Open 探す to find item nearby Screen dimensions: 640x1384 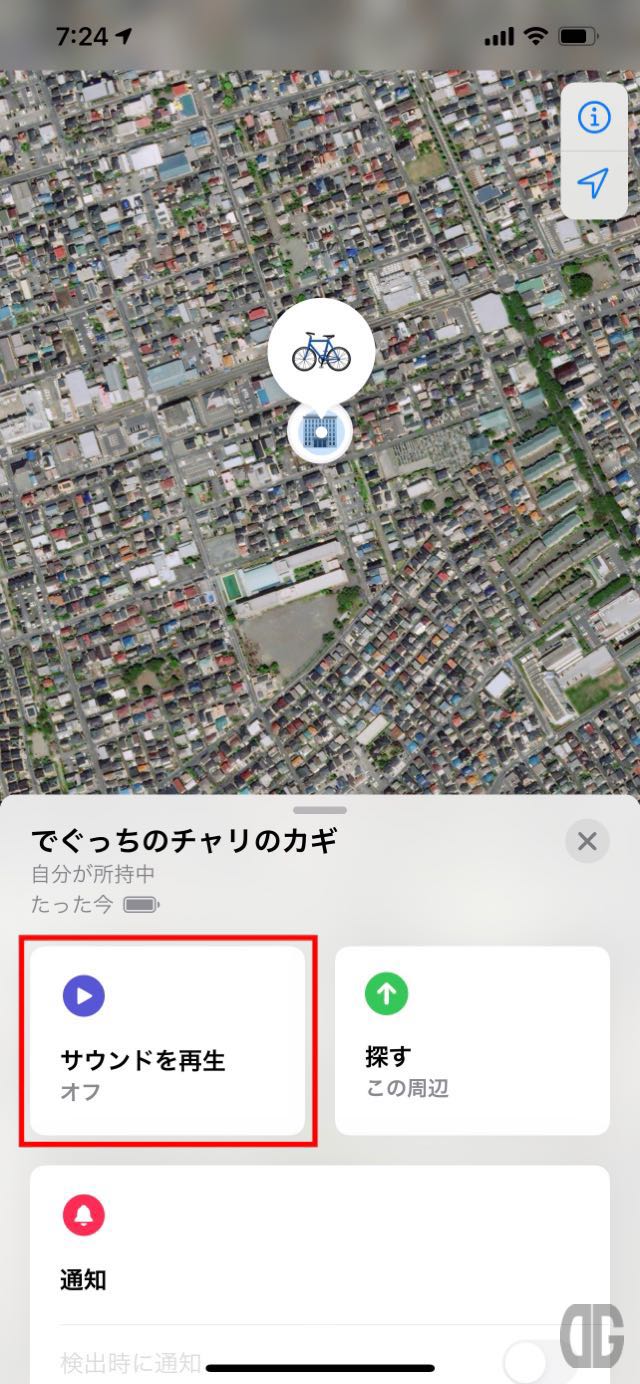(x=472, y=1040)
